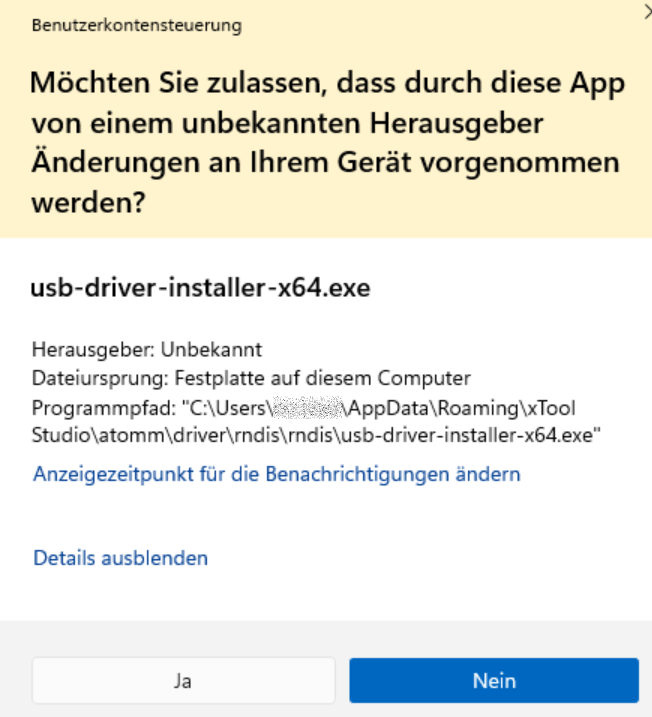Collapse details via Details ausblenden
The height and width of the screenshot is (717, 652).
[x=121, y=558]
